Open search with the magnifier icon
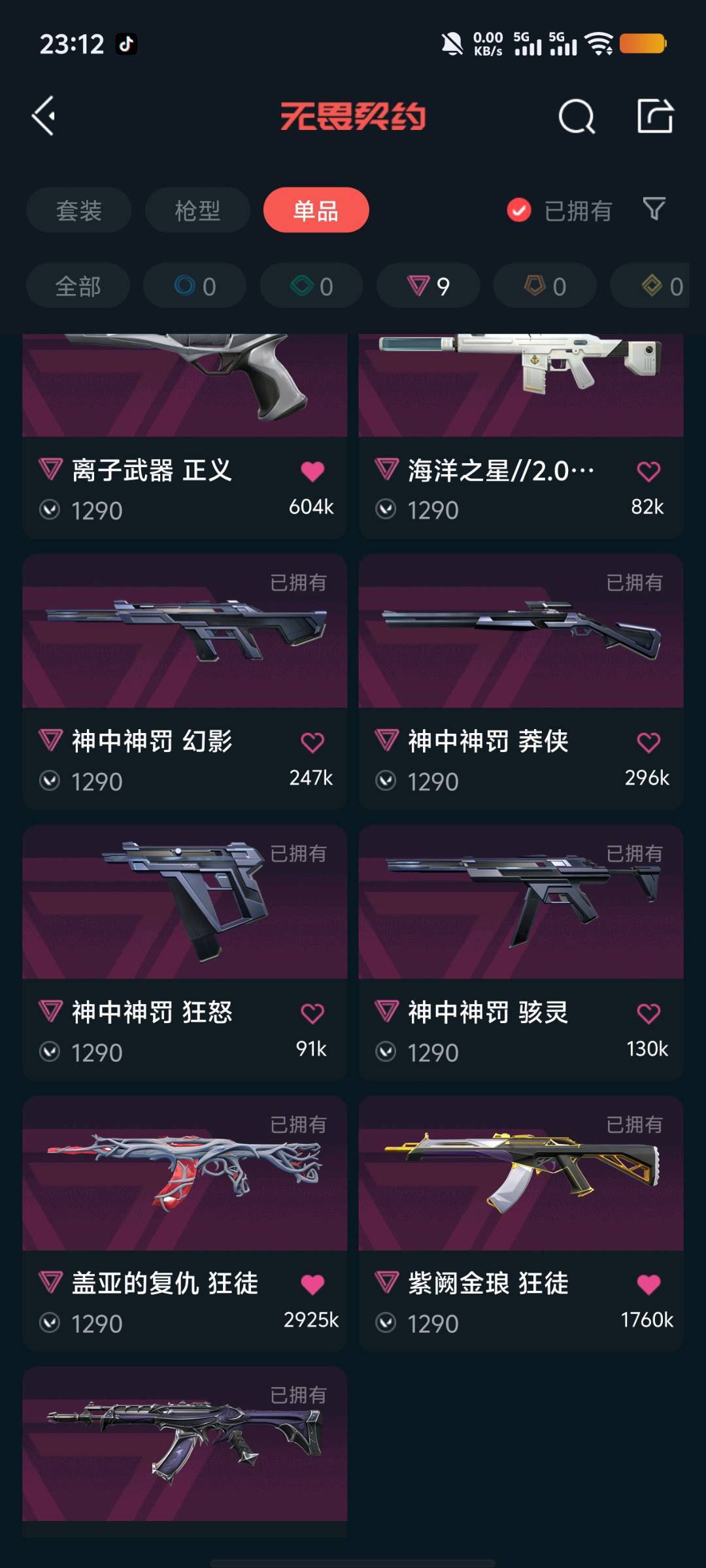This screenshot has height=1568, width=706. click(577, 117)
